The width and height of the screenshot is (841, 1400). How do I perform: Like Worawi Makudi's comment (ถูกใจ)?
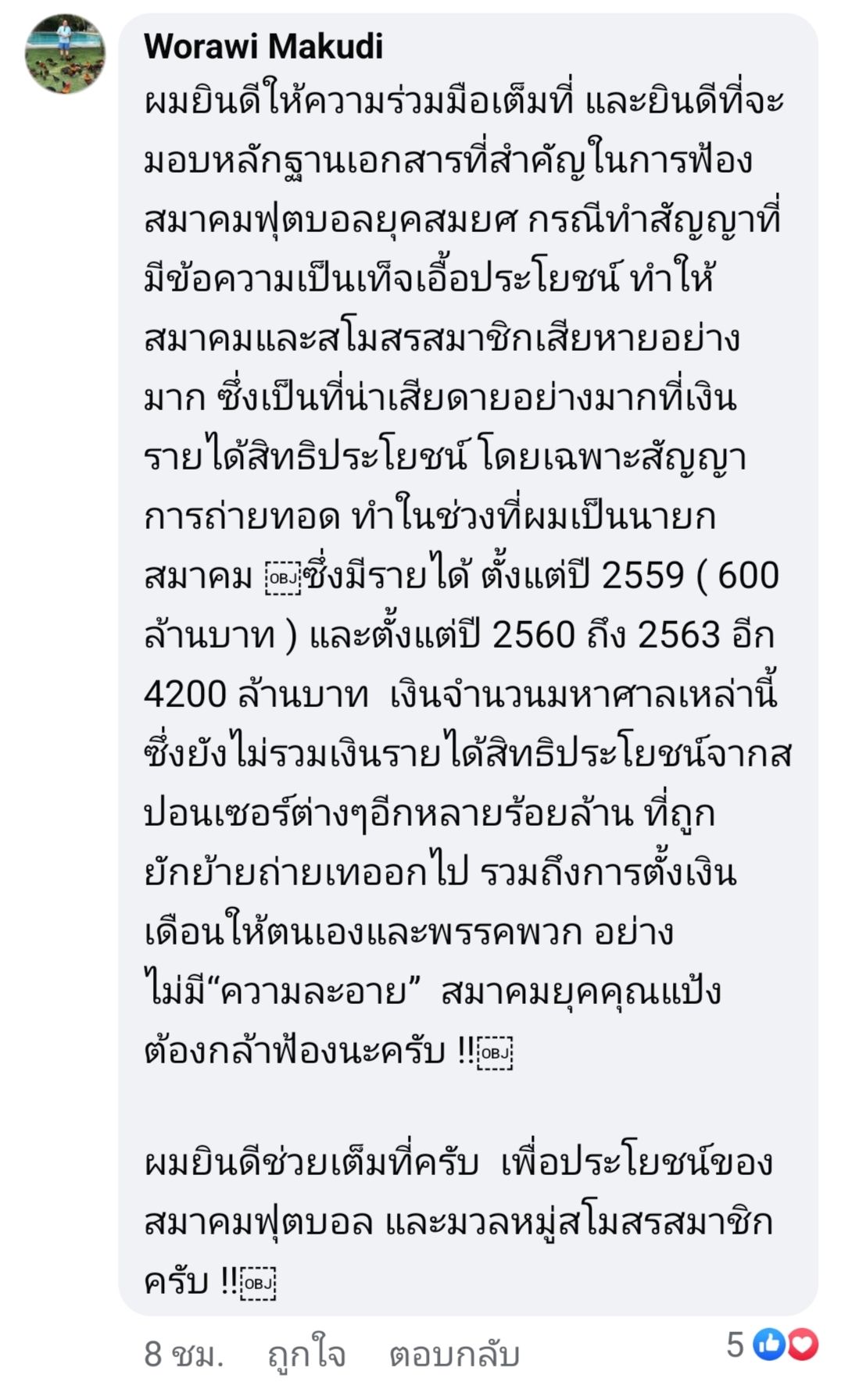pyautogui.click(x=306, y=1353)
